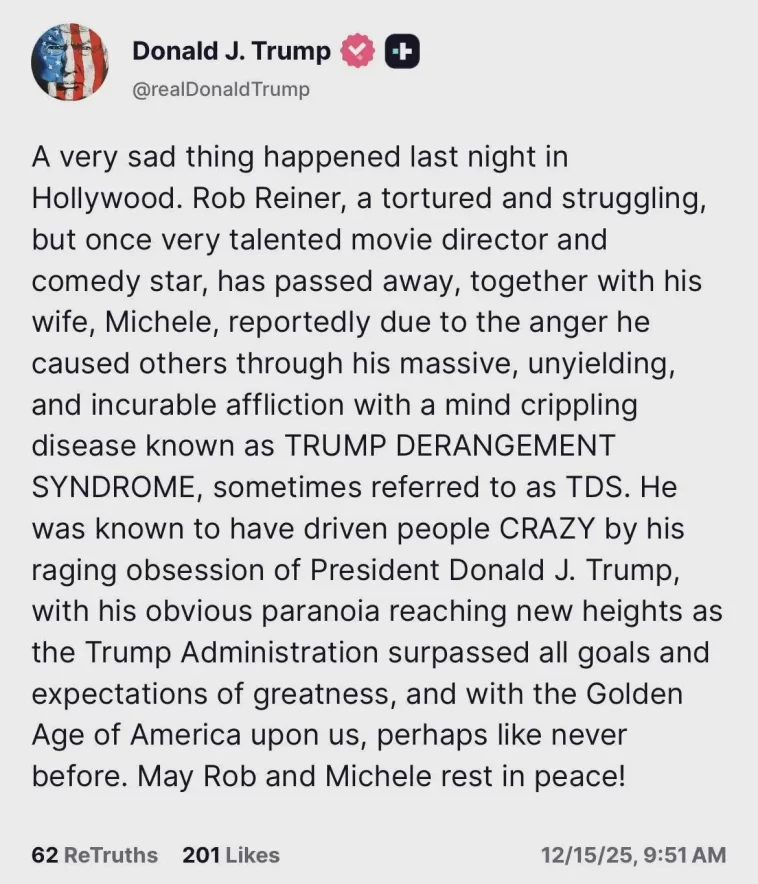Image resolution: width=758 pixels, height=884 pixels.
Task: View the 201 Likes list
Action: (x=231, y=855)
